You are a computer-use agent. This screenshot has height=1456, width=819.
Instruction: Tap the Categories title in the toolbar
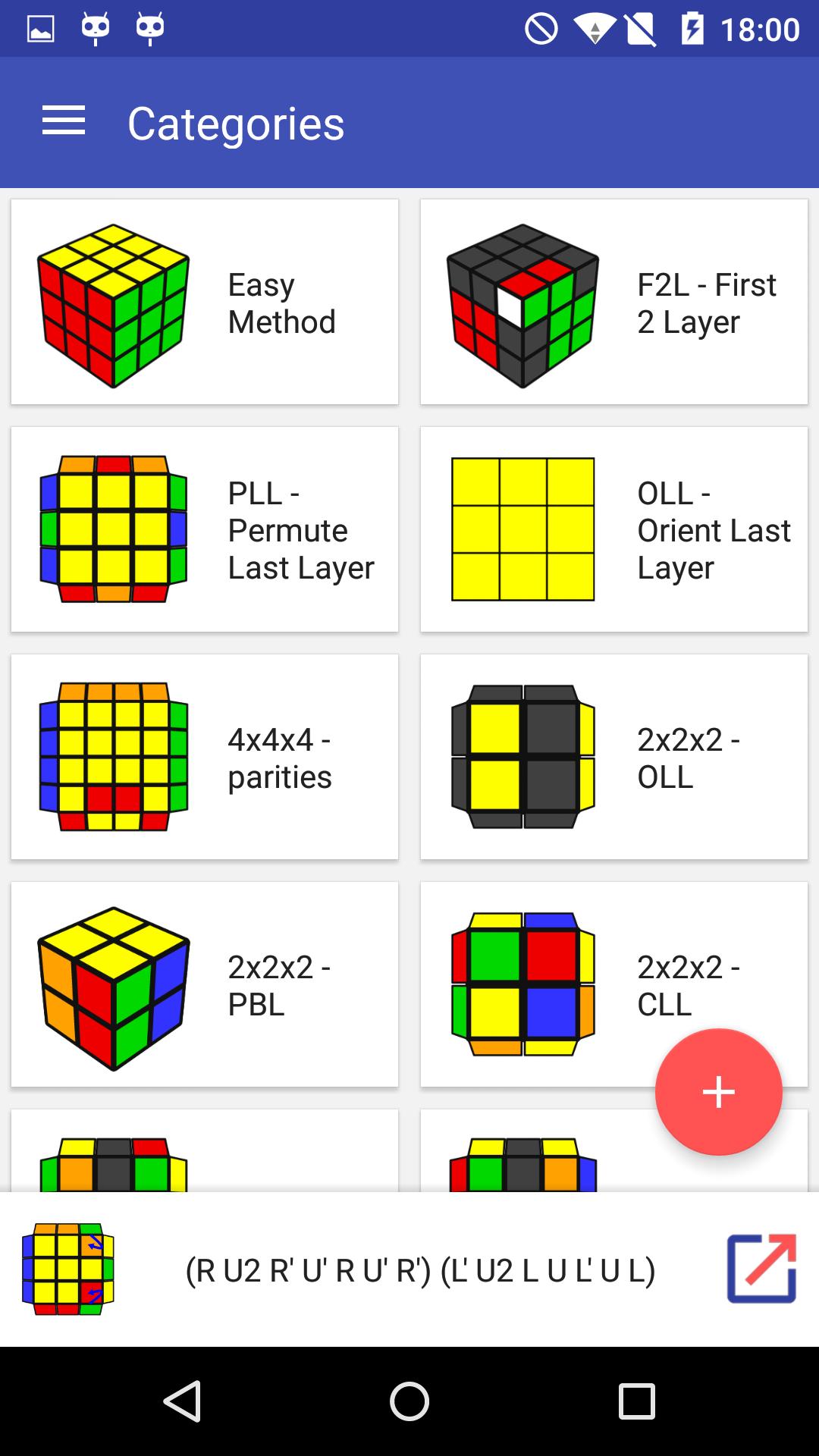tap(236, 124)
